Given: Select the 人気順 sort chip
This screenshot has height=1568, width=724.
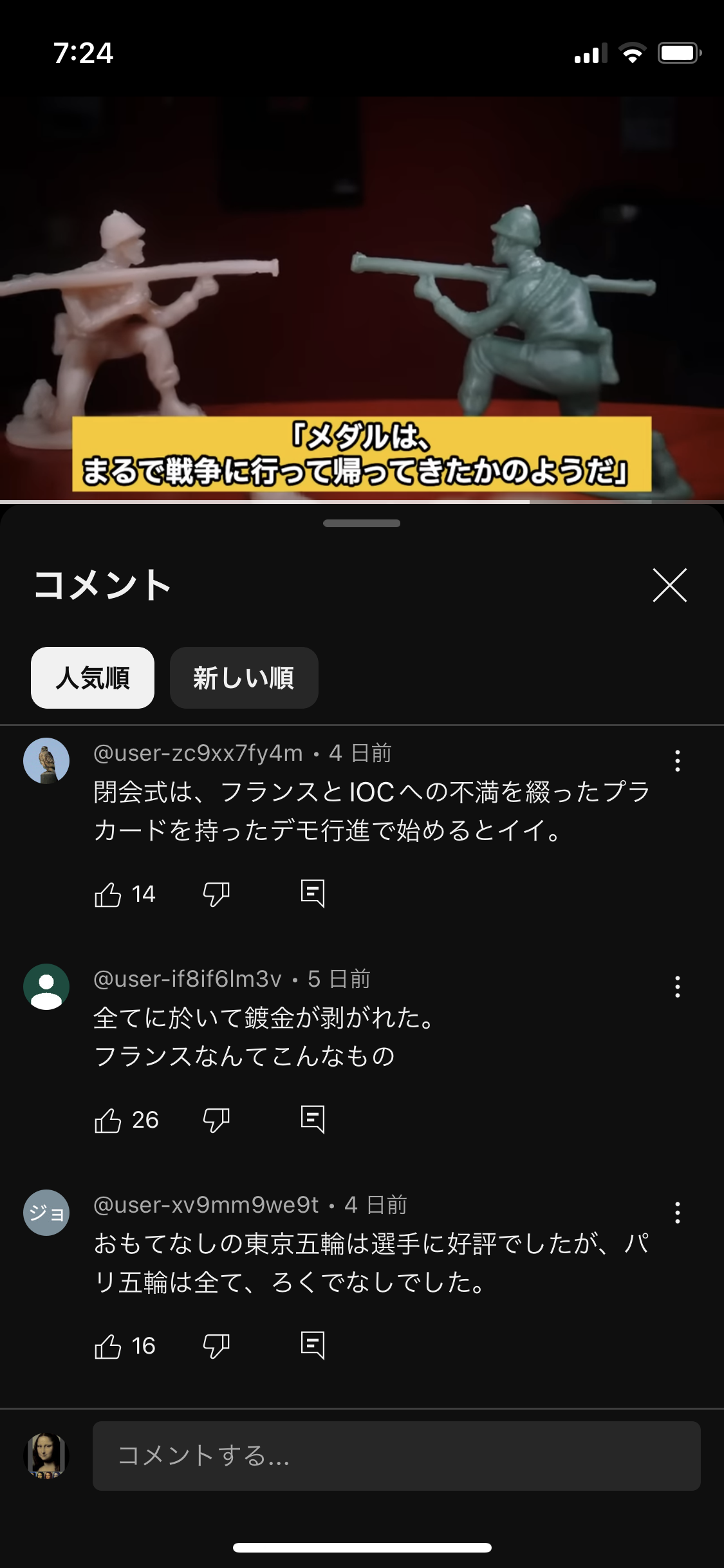Looking at the screenshot, I should [93, 678].
